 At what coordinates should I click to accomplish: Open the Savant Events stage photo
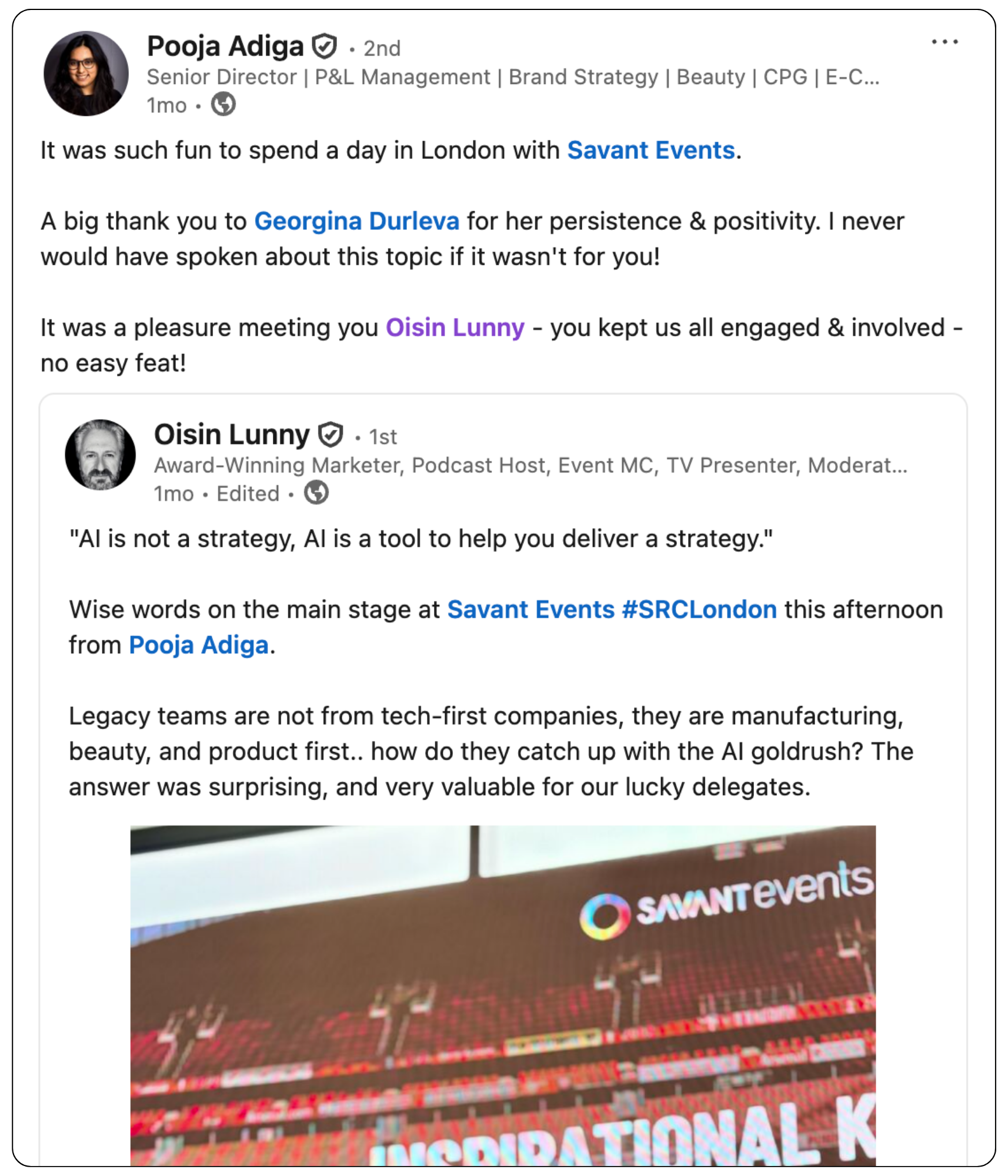pyautogui.click(x=503, y=994)
